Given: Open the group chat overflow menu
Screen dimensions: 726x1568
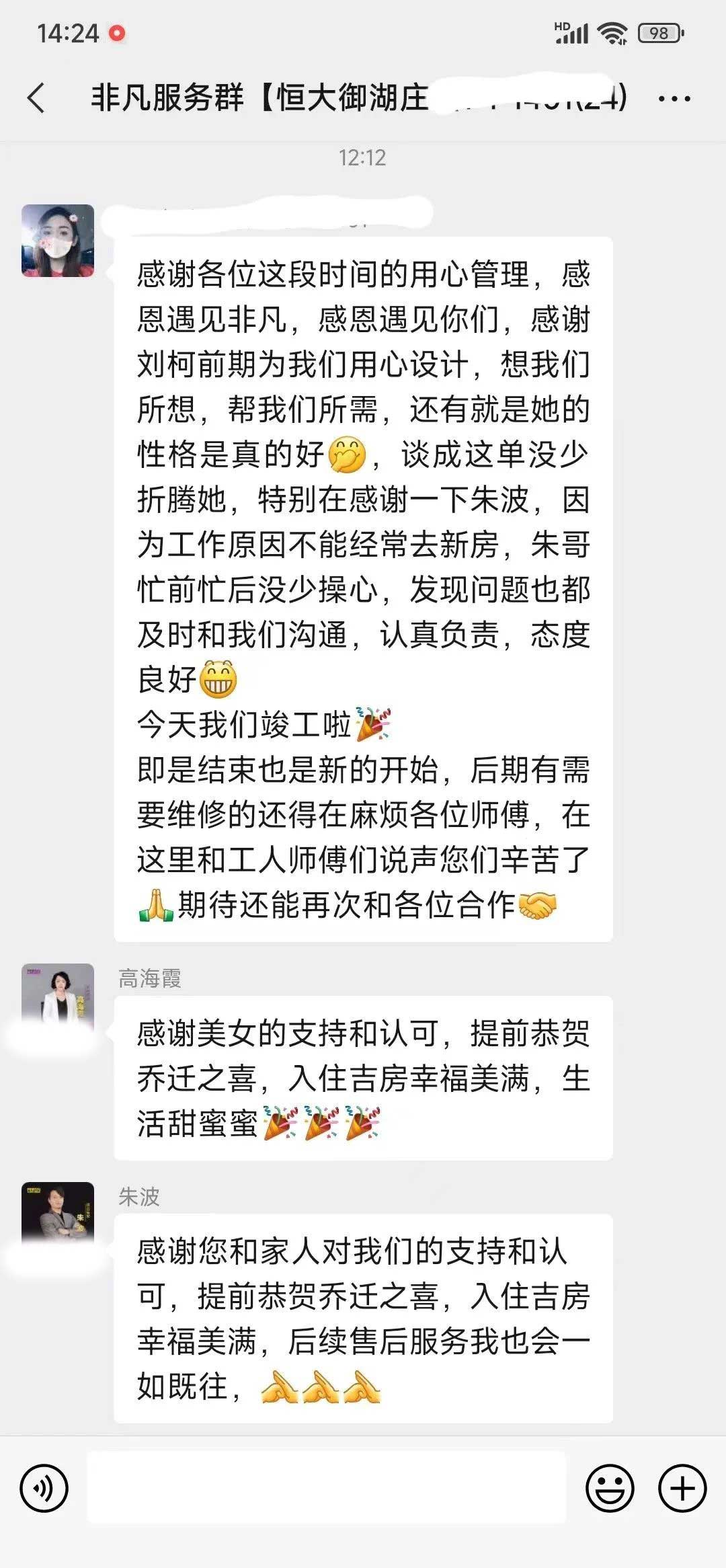Looking at the screenshot, I should [x=674, y=99].
